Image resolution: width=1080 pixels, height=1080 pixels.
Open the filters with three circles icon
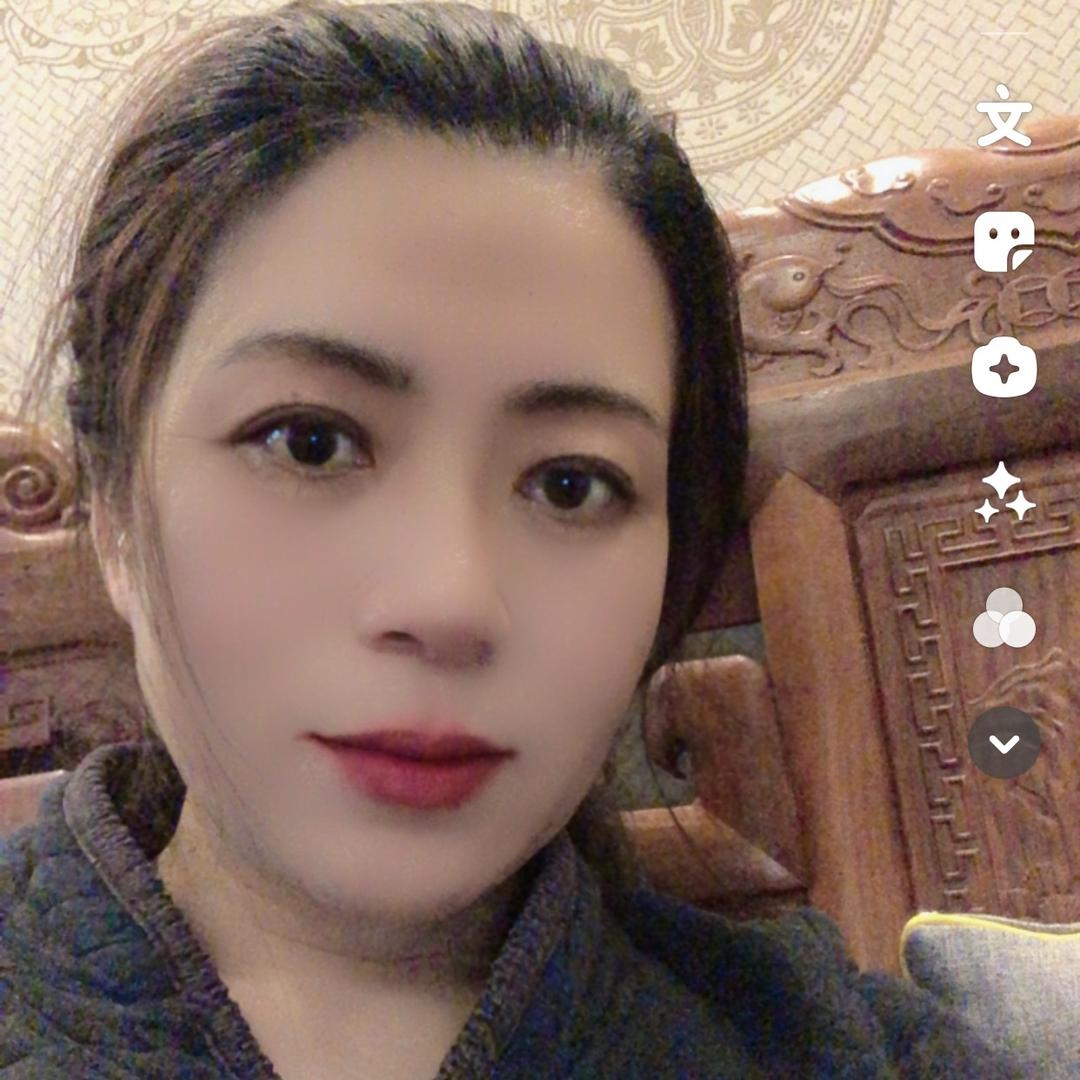[x=1004, y=618]
